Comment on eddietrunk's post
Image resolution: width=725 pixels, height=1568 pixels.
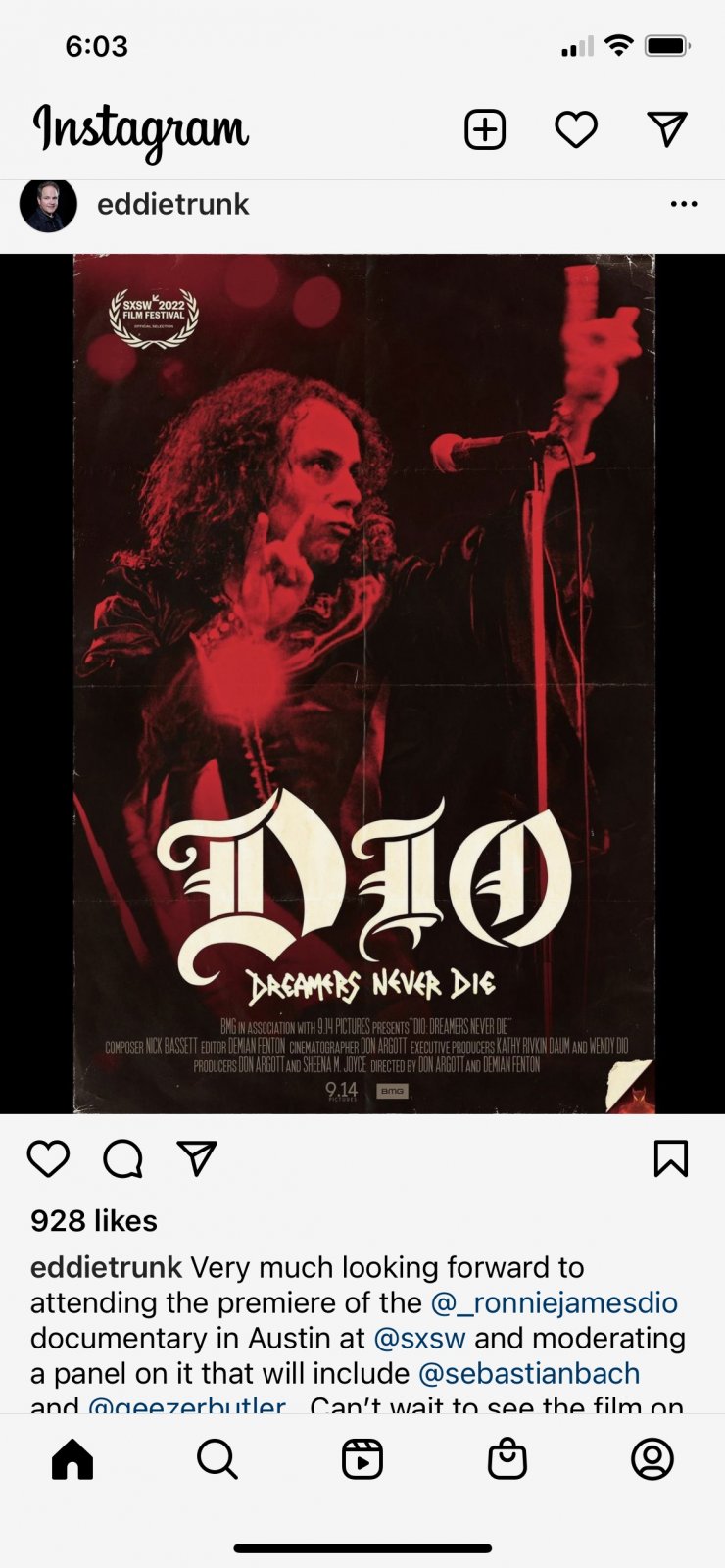pyautogui.click(x=122, y=1158)
